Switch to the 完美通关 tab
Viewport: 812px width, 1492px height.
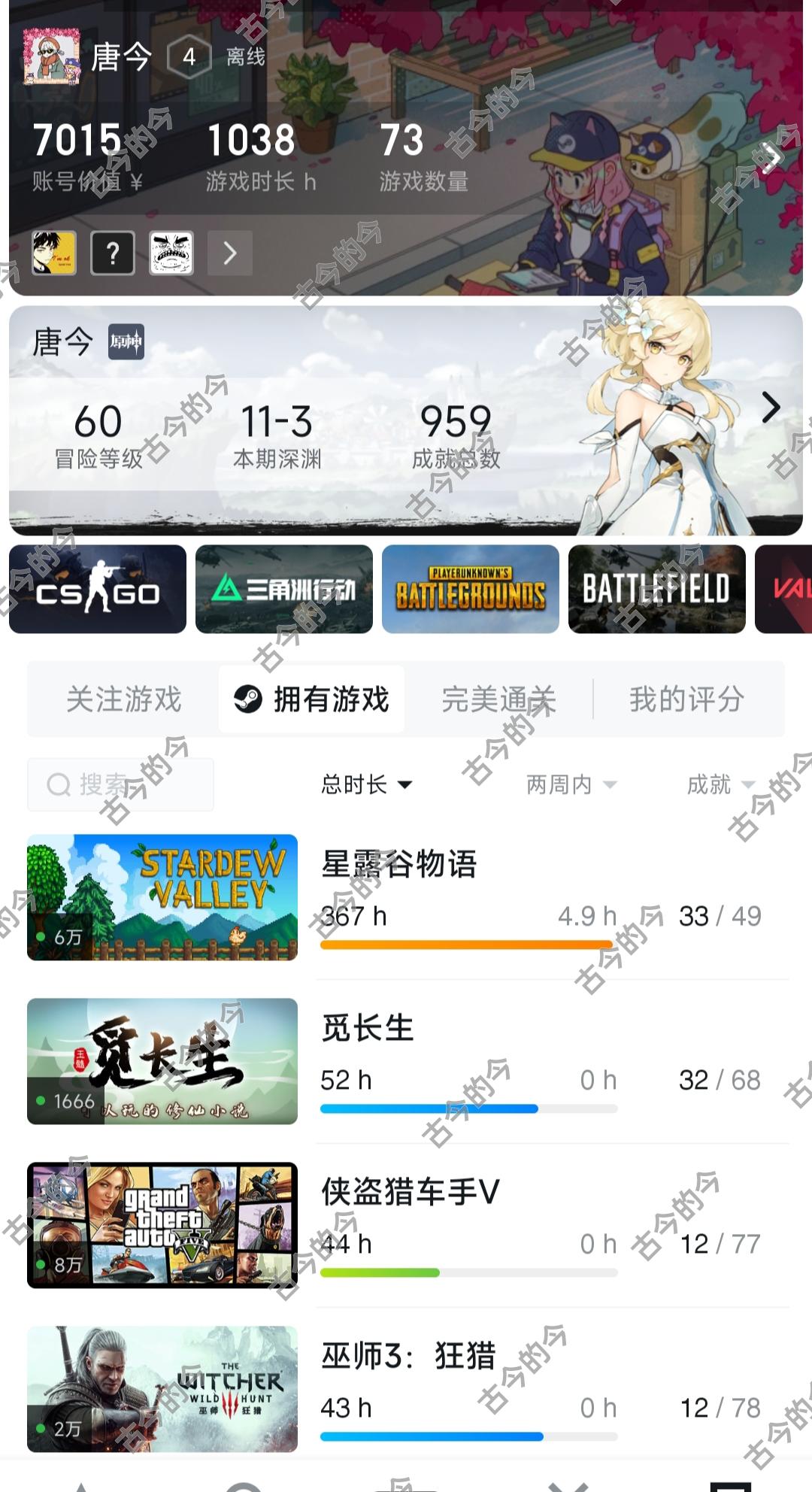(x=498, y=699)
